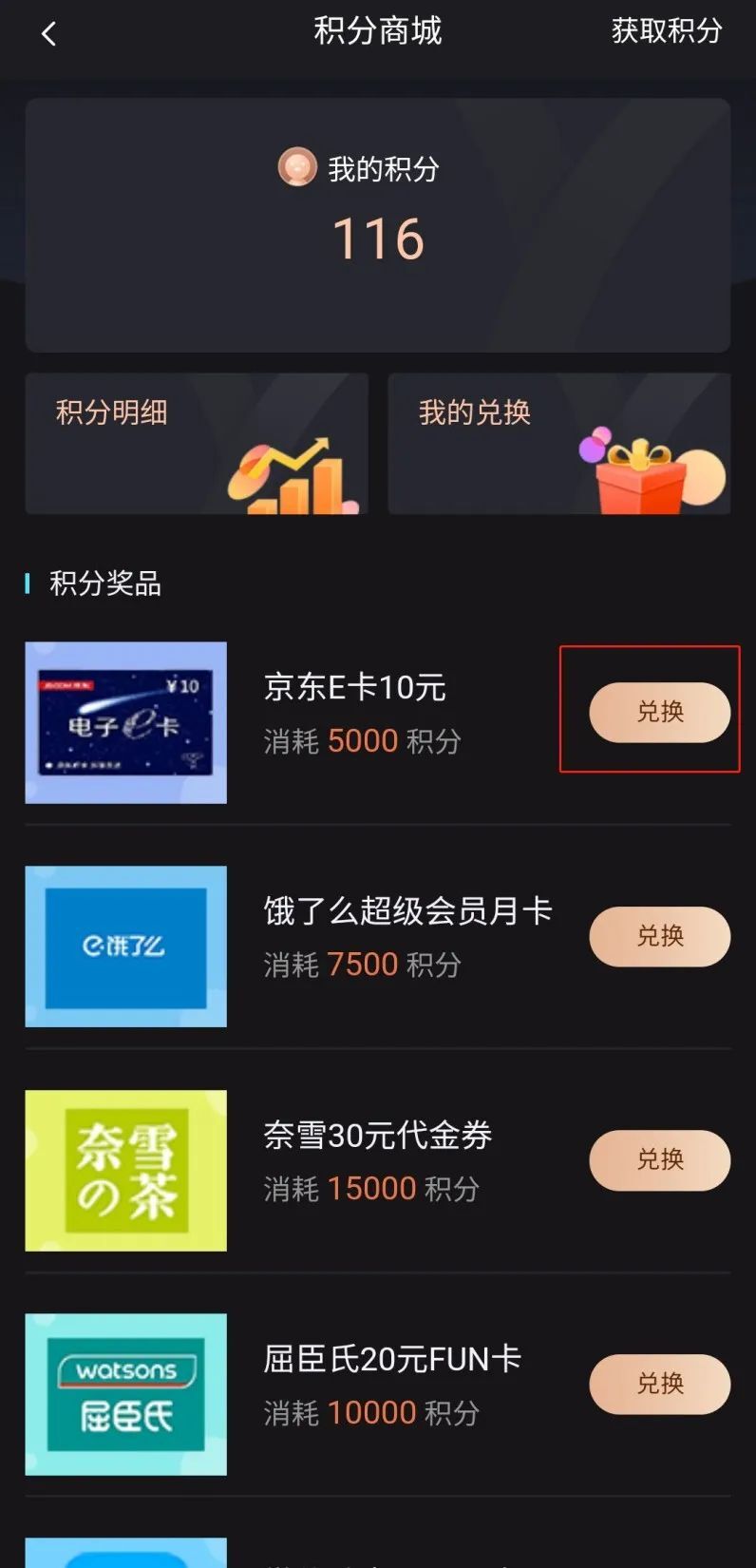
Task: Open the 积分明细 card
Action: pos(197,443)
